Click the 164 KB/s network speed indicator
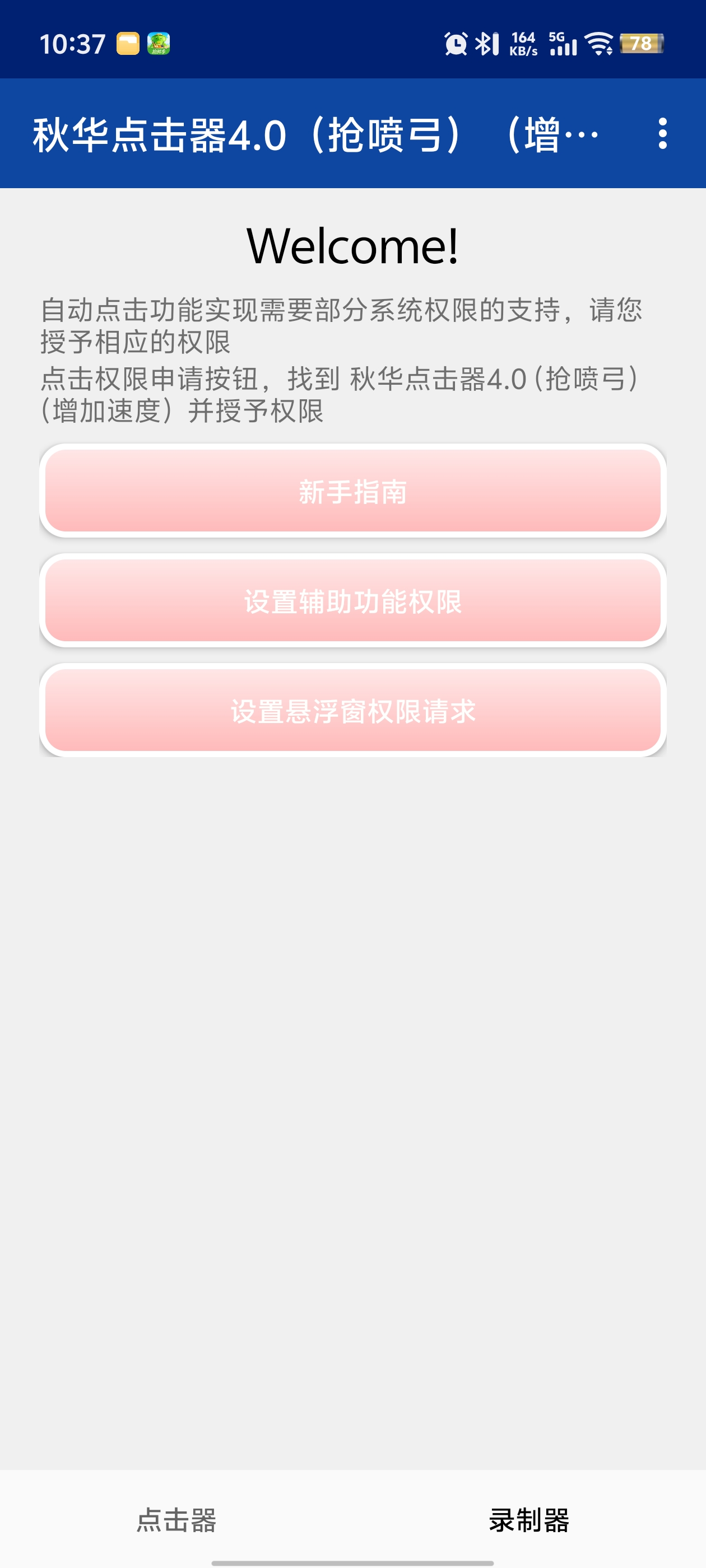This screenshot has height=1568, width=706. click(525, 44)
